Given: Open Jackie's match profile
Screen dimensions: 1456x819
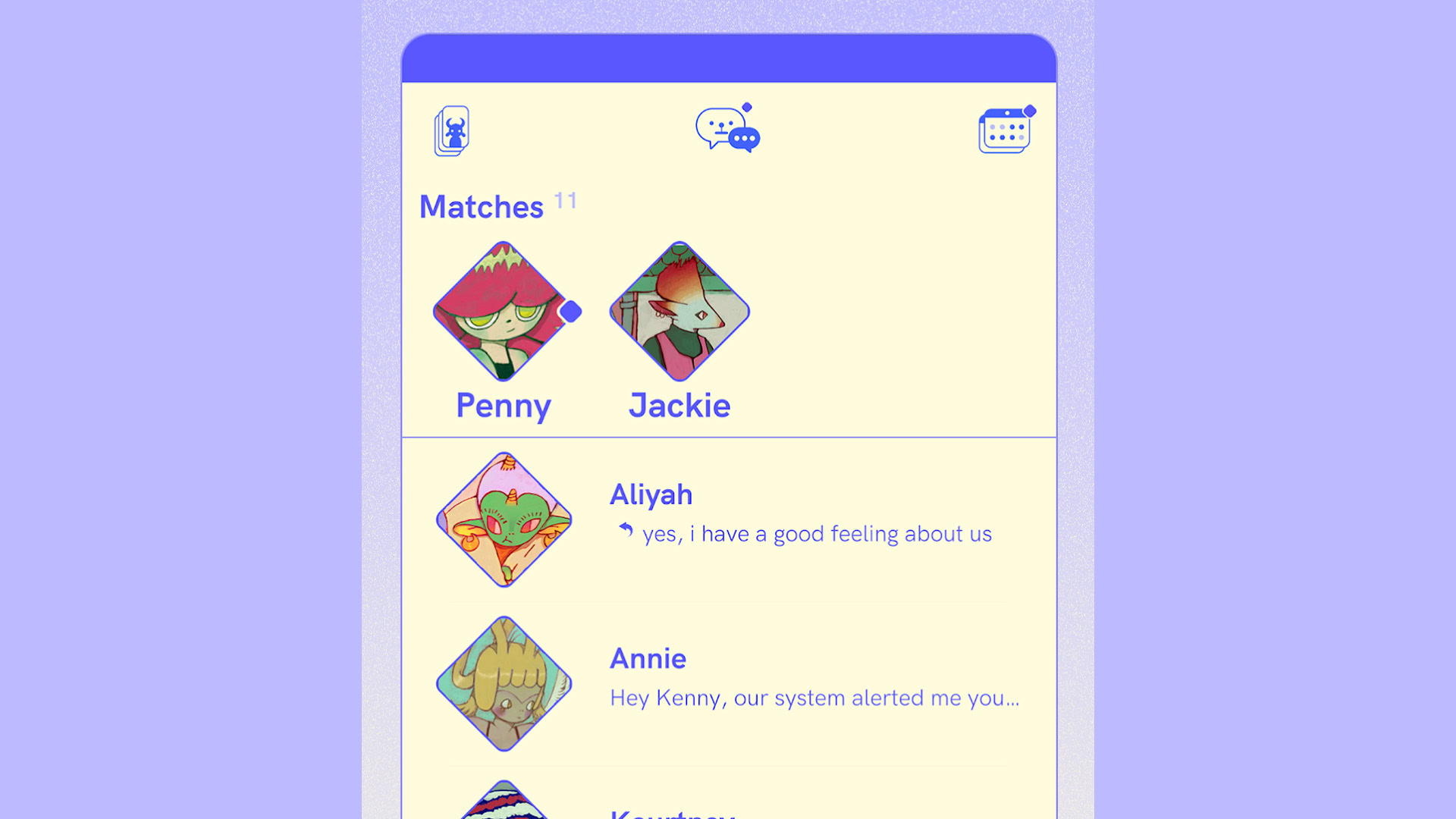Looking at the screenshot, I should 679,312.
